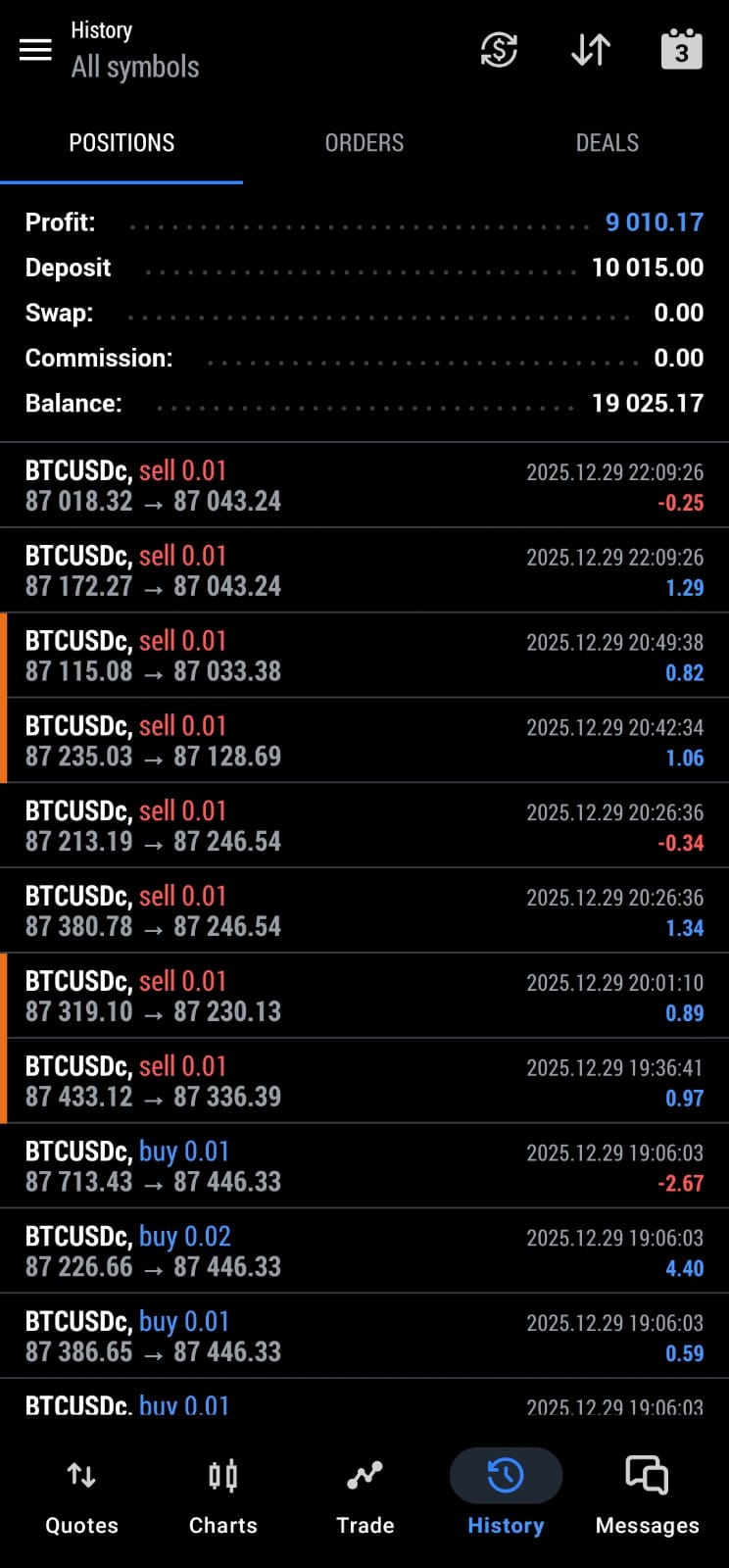The image size is (729, 1568).
Task: Open the sell position with -0.25 loss
Action: pyautogui.click(x=364, y=486)
